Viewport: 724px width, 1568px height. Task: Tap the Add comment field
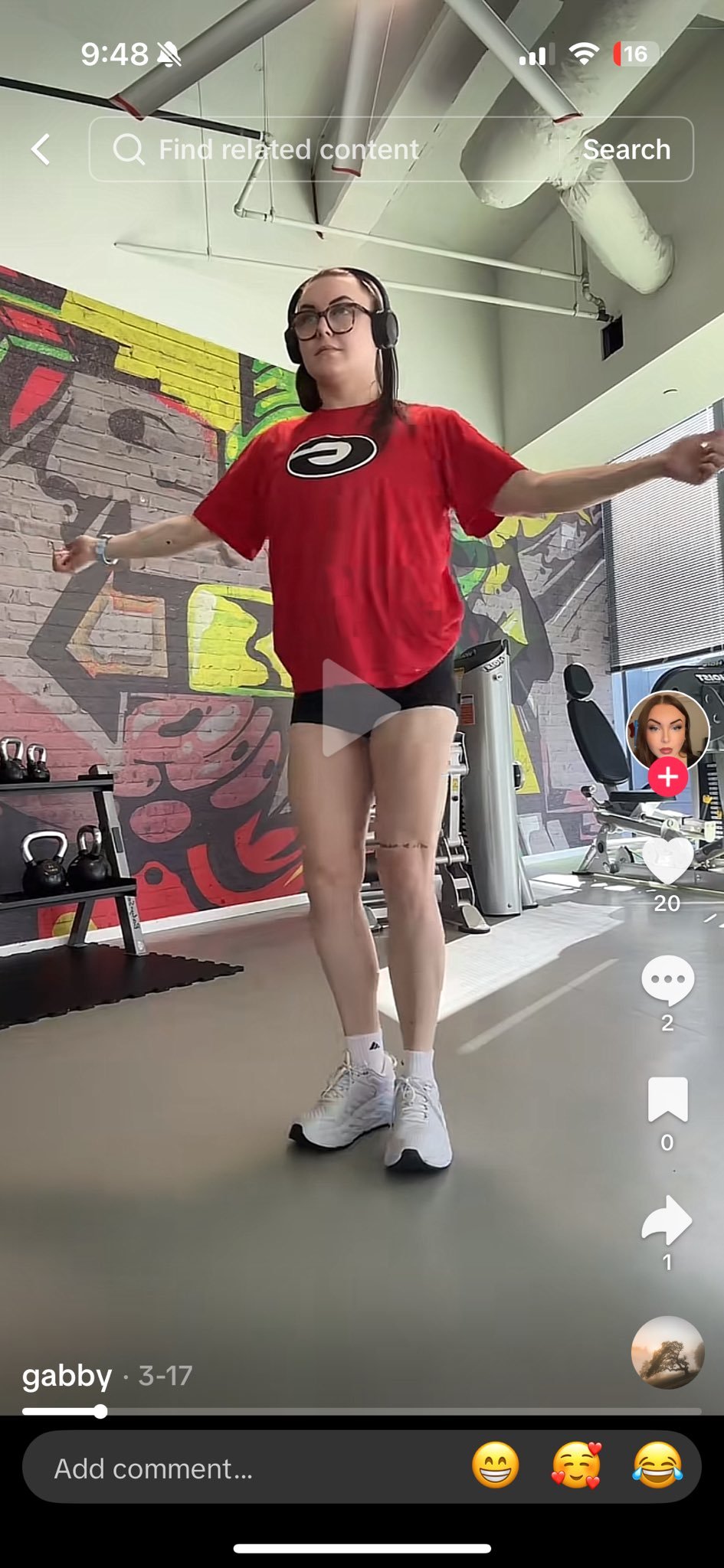230,1468
